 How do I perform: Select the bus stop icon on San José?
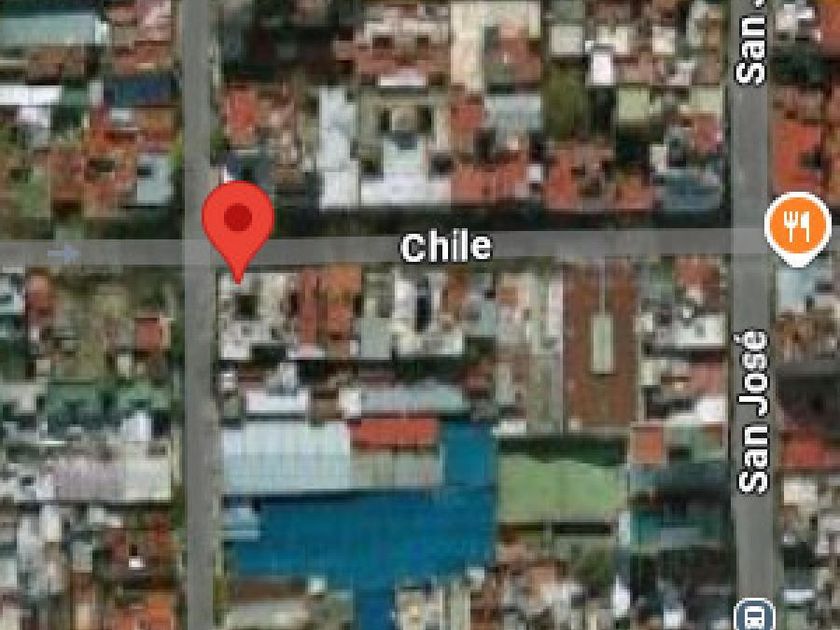coord(755,613)
